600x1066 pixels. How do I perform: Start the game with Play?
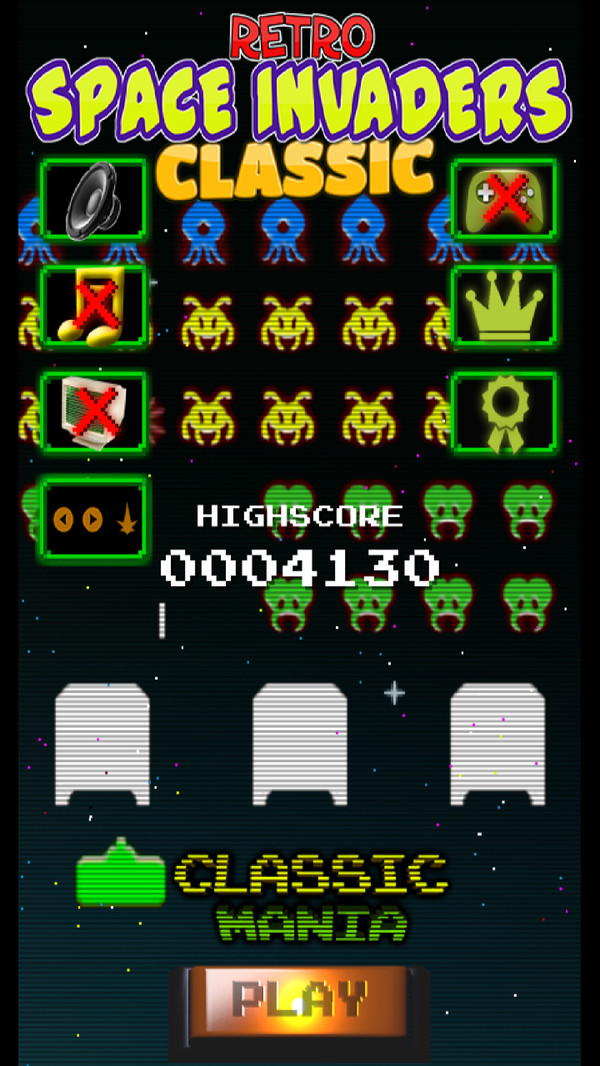tap(299, 1000)
